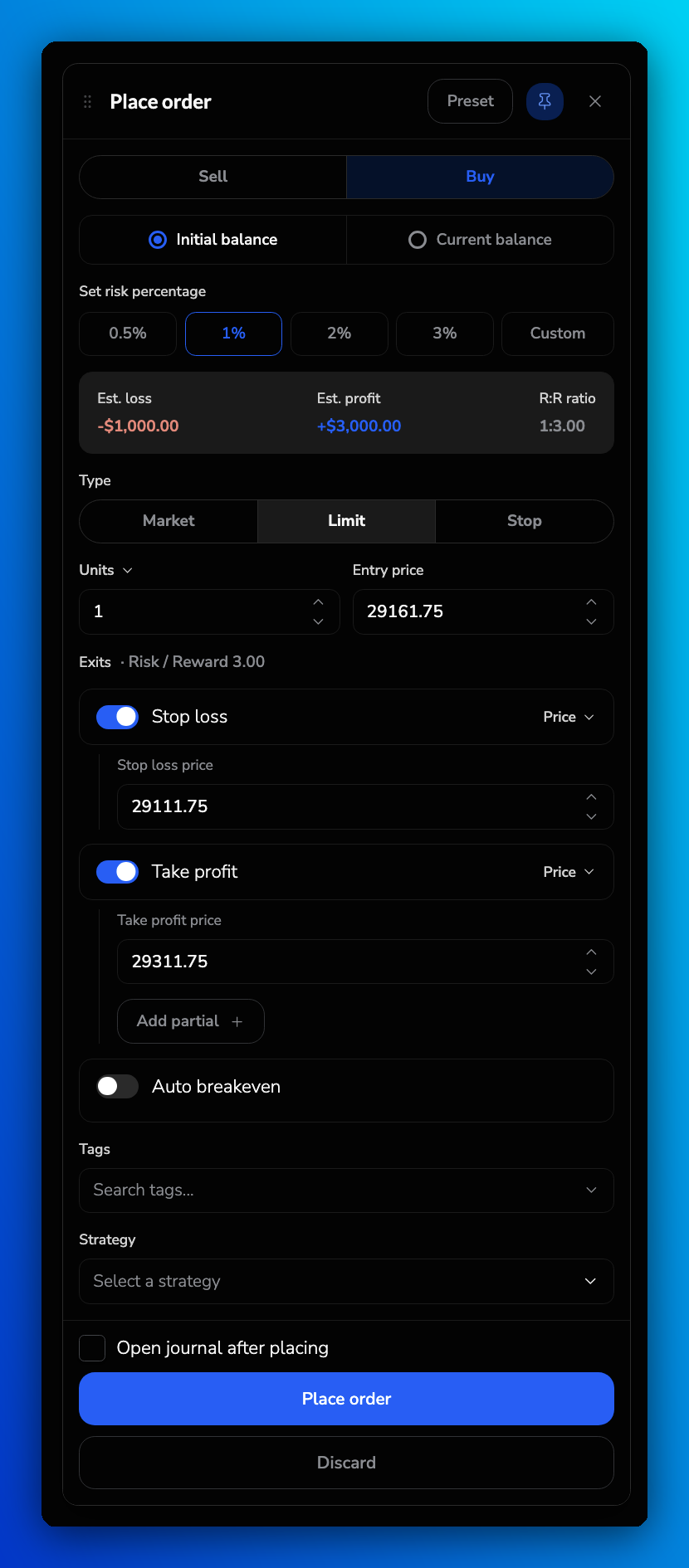
Task: Tap the pin icon in the header
Action: pyautogui.click(x=545, y=101)
